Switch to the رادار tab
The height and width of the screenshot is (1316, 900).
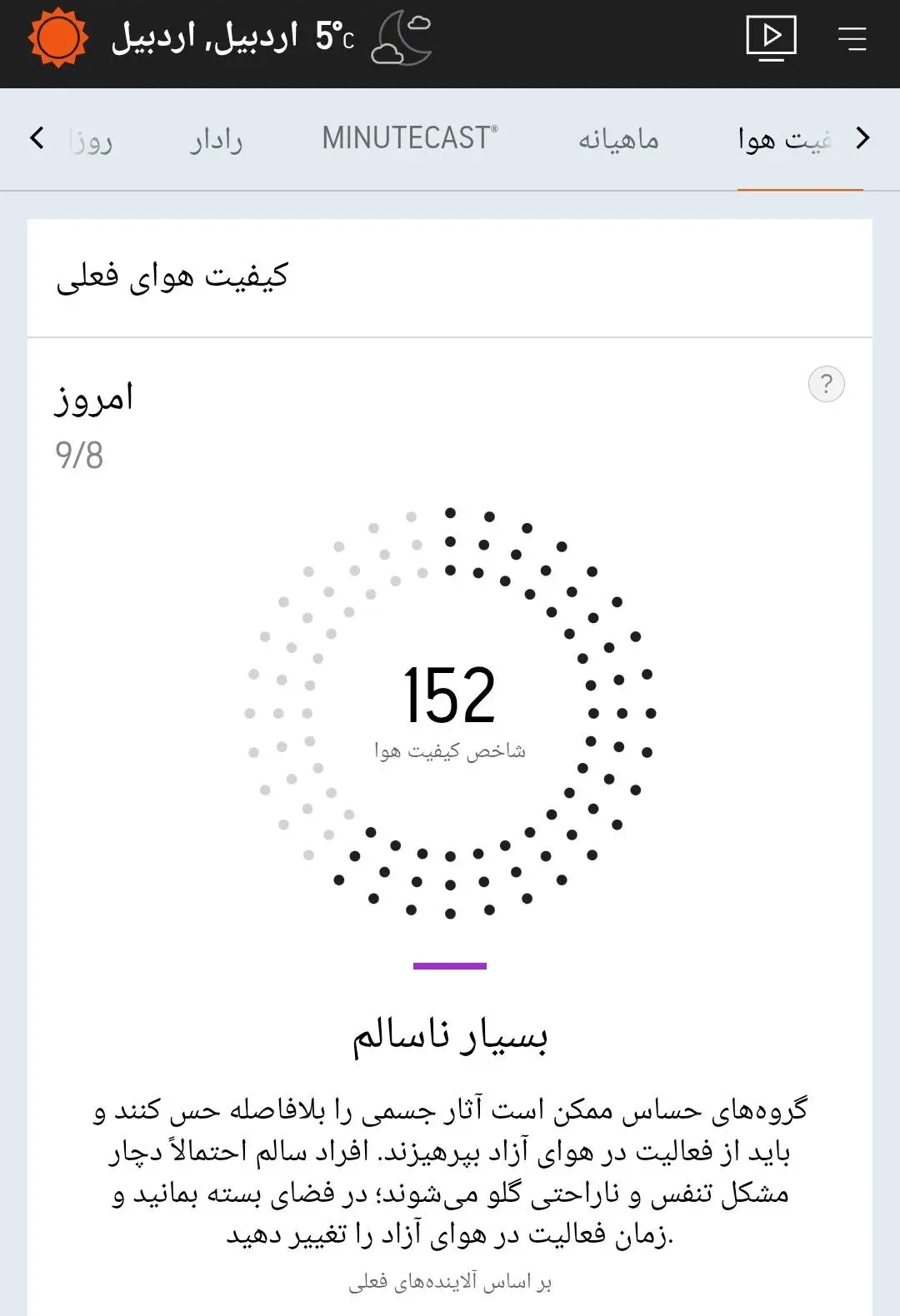(216, 140)
